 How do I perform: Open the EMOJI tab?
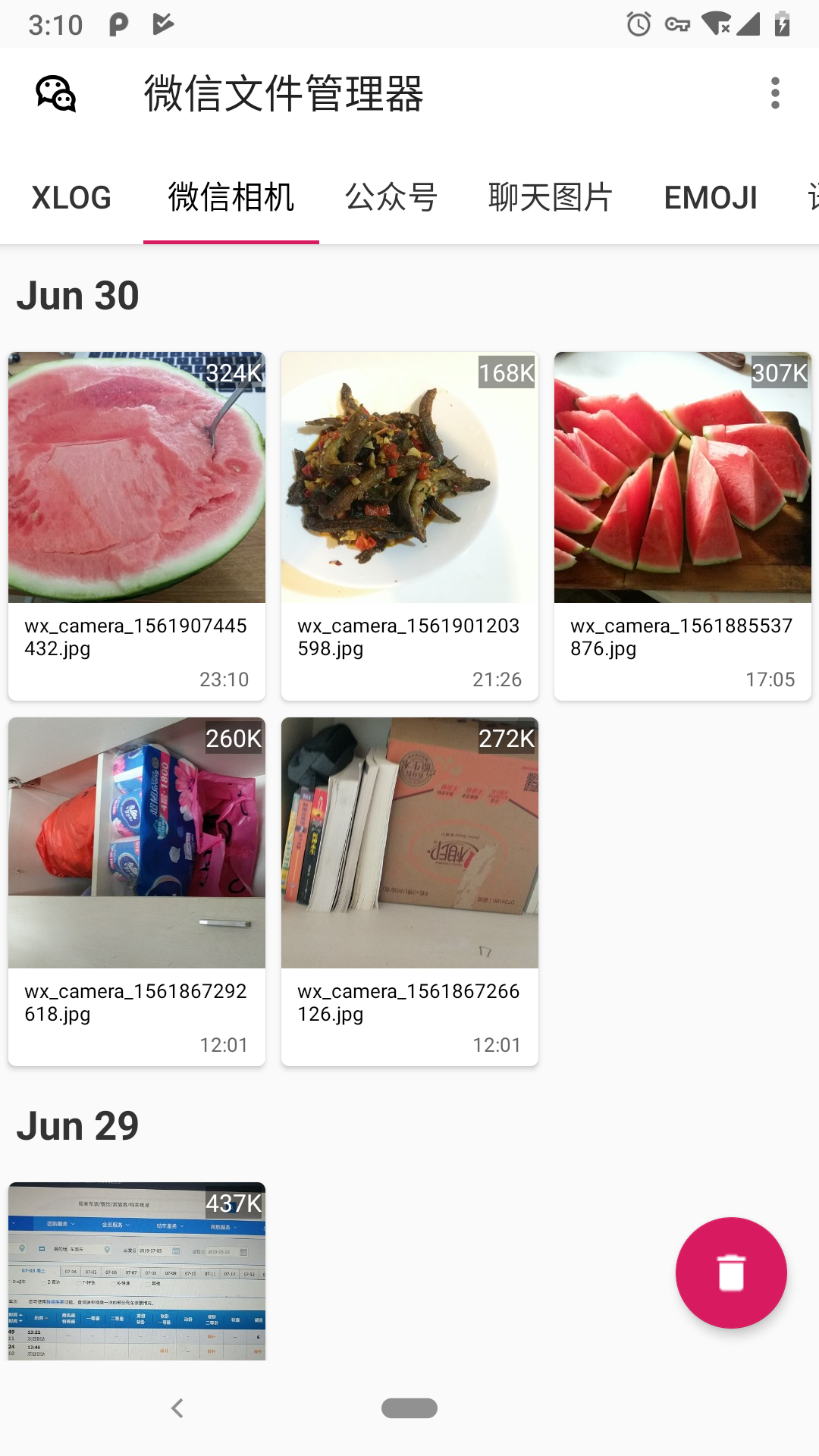click(x=711, y=198)
